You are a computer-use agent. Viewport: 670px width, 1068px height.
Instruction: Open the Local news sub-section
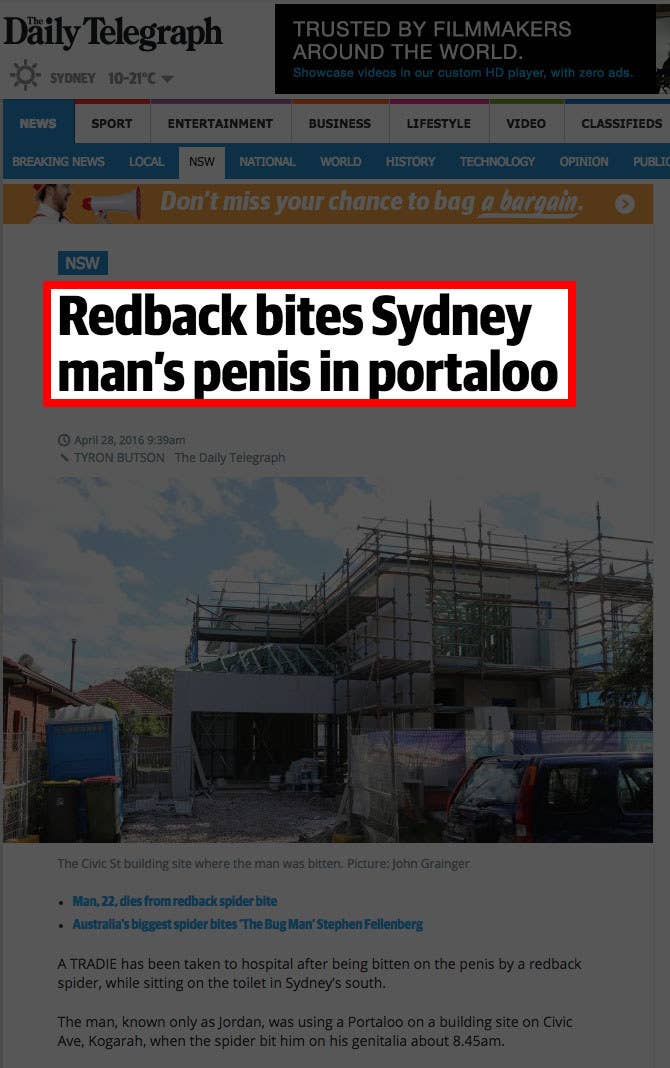146,161
